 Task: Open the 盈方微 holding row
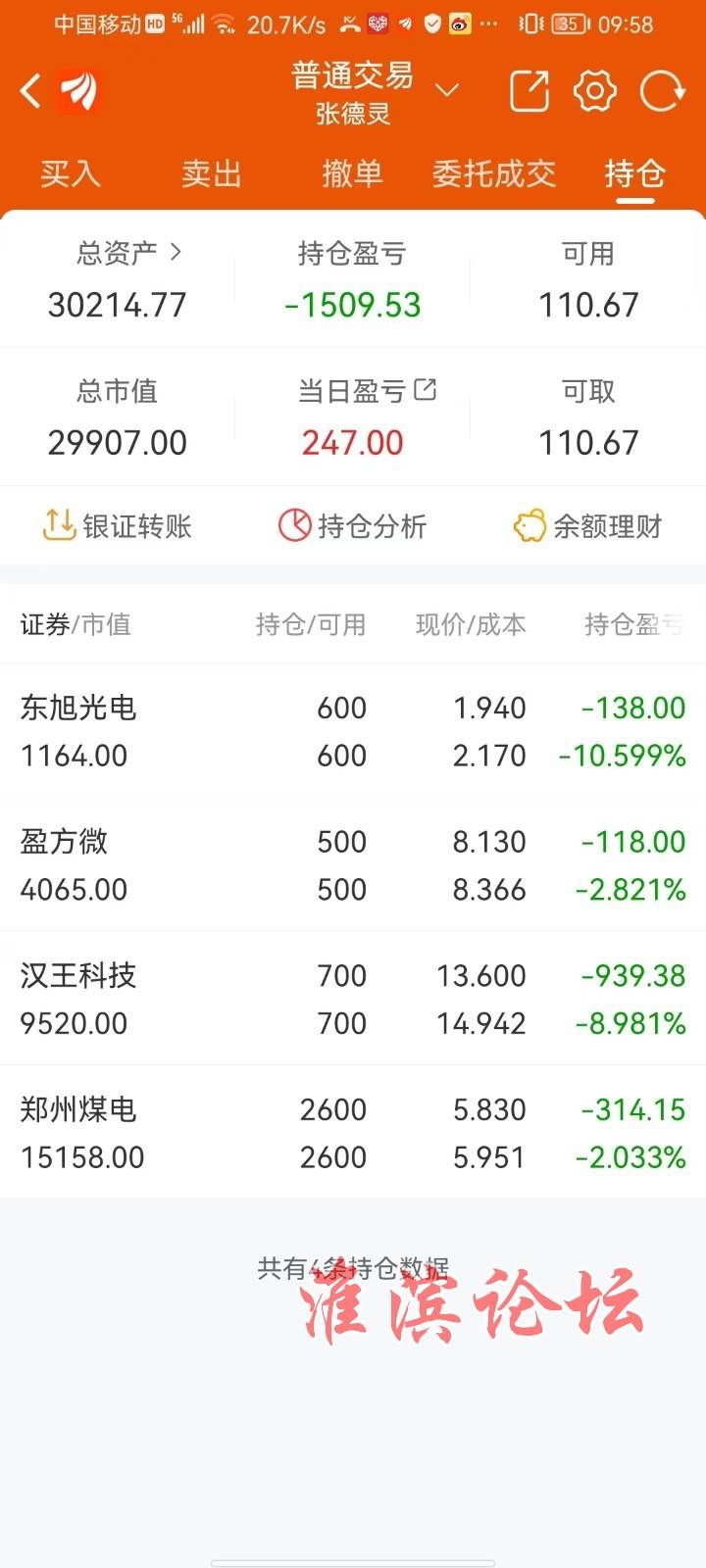[353, 864]
